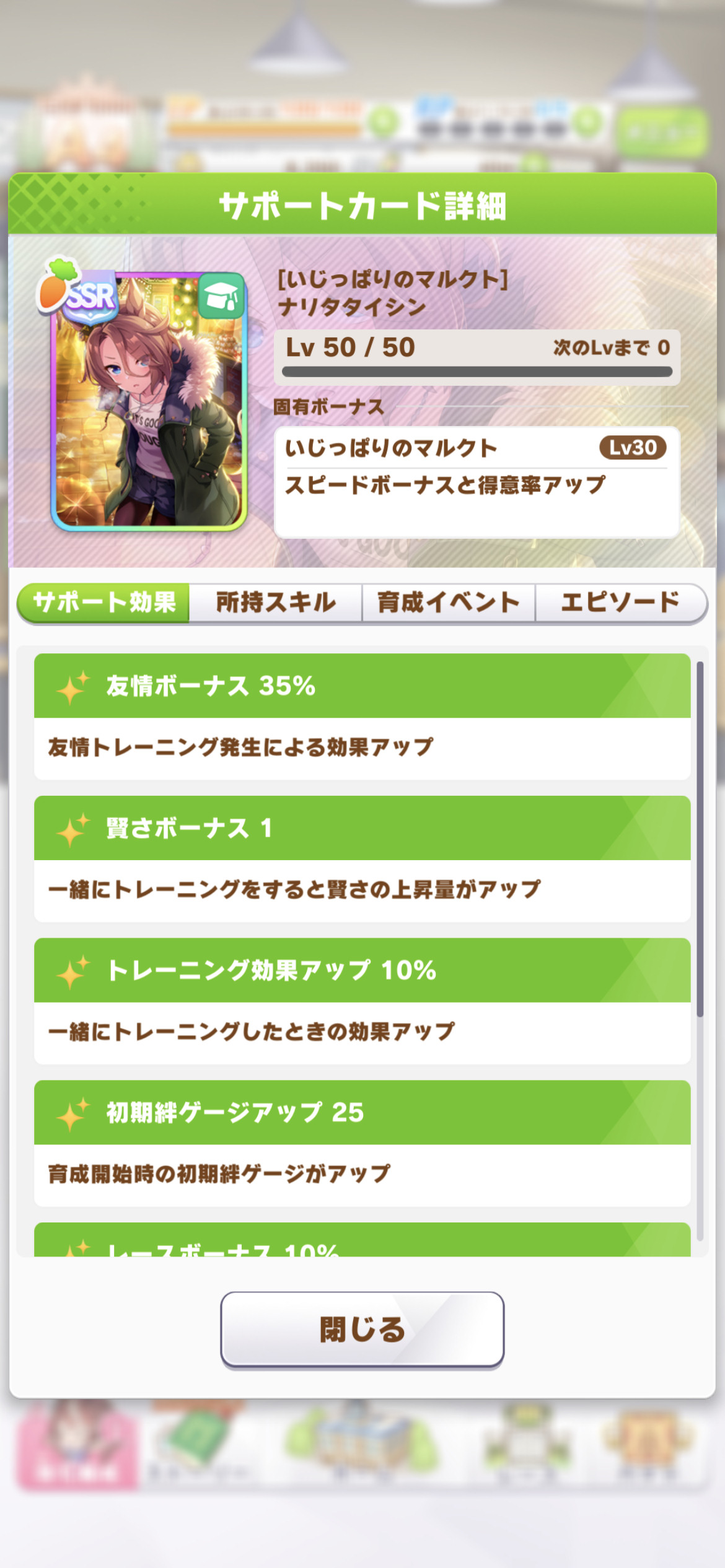Switch to the 所持スキル tab
The height and width of the screenshot is (1568, 725).
coord(276,603)
